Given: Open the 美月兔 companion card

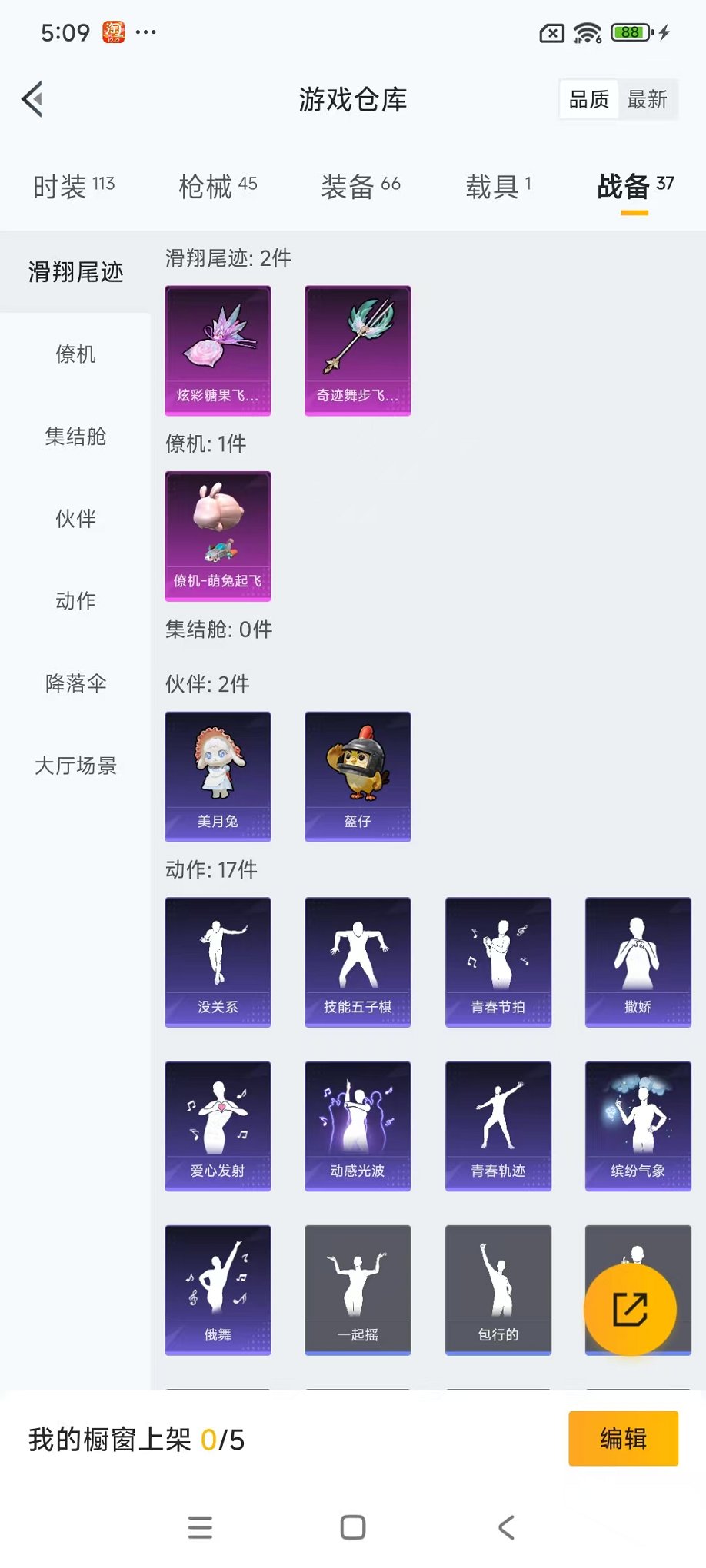Looking at the screenshot, I should pyautogui.click(x=218, y=776).
